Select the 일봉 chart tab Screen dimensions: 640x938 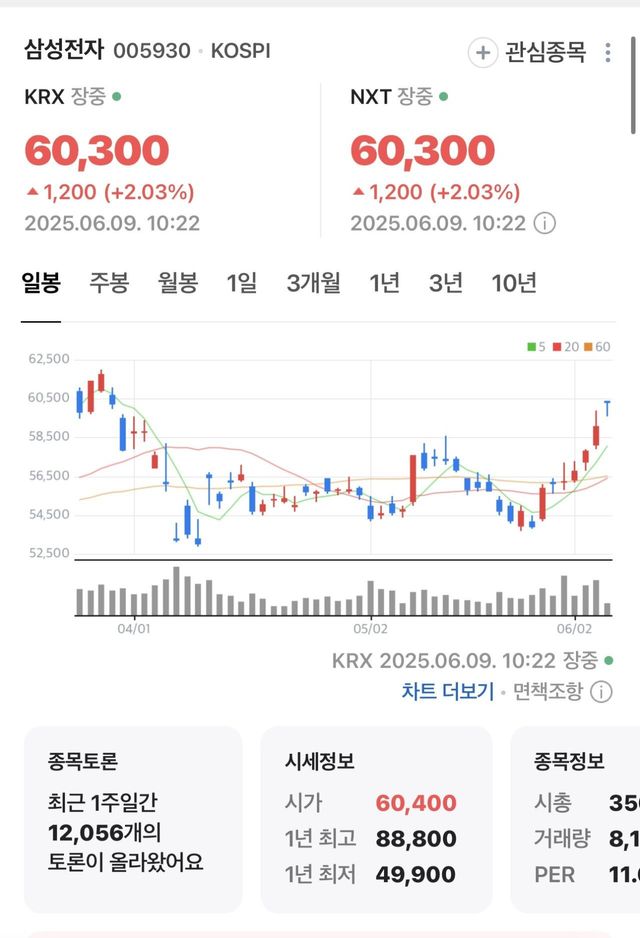[41, 283]
